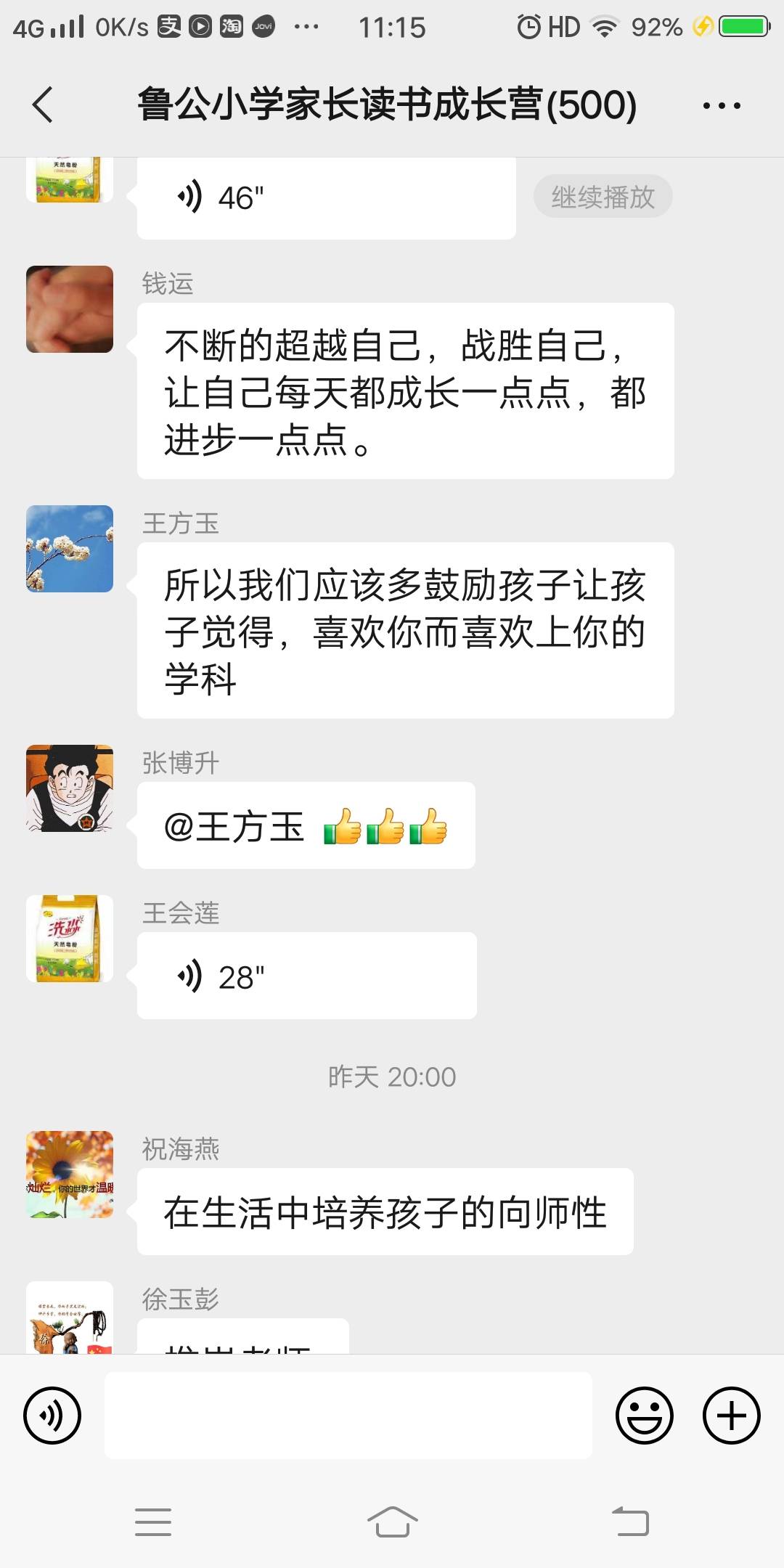Image resolution: width=784 pixels, height=1568 pixels.
Task: Open 祝海燕's sunflower avatar
Action: click(x=69, y=1174)
